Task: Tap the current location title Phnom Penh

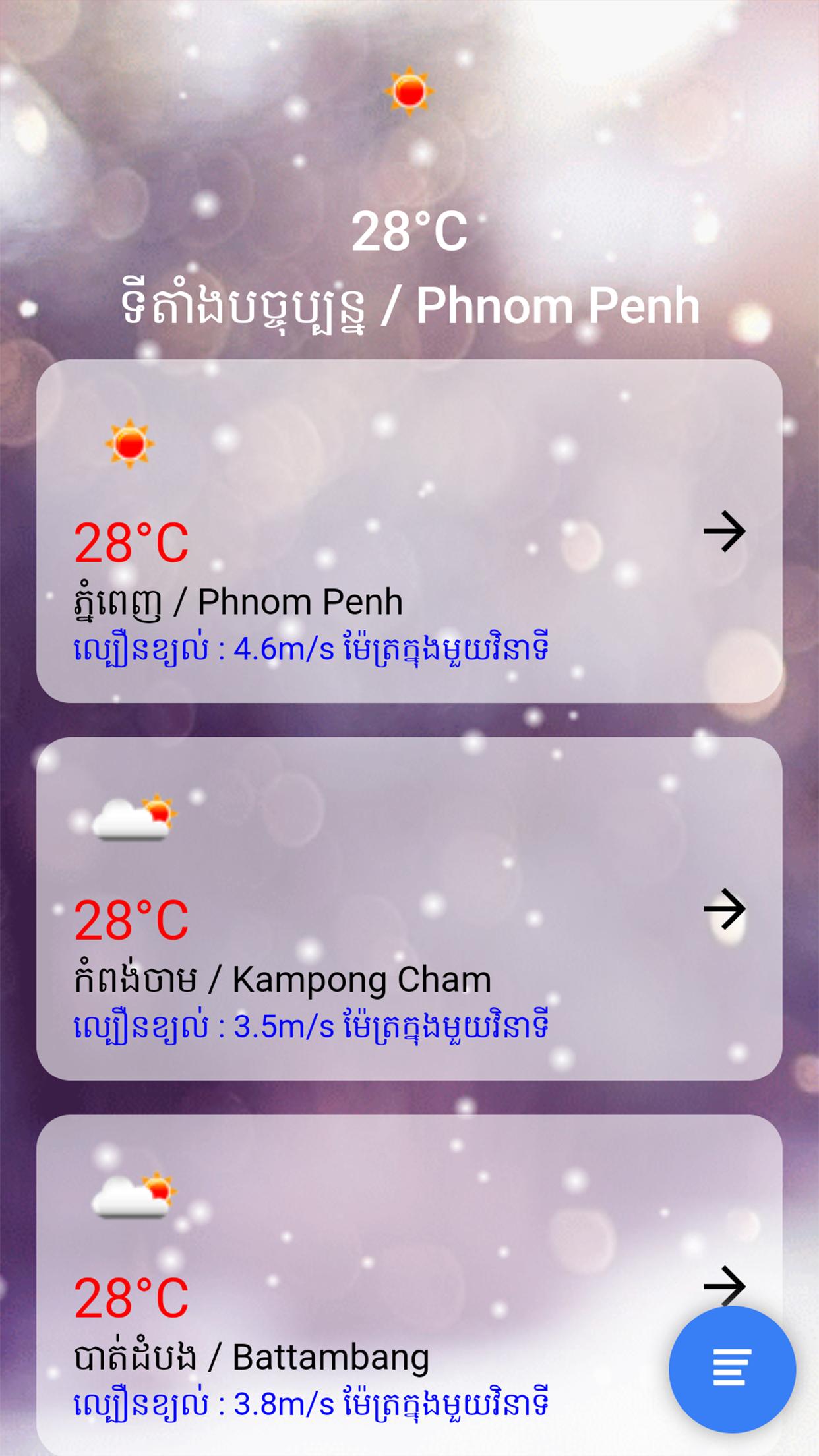Action: coord(409,305)
